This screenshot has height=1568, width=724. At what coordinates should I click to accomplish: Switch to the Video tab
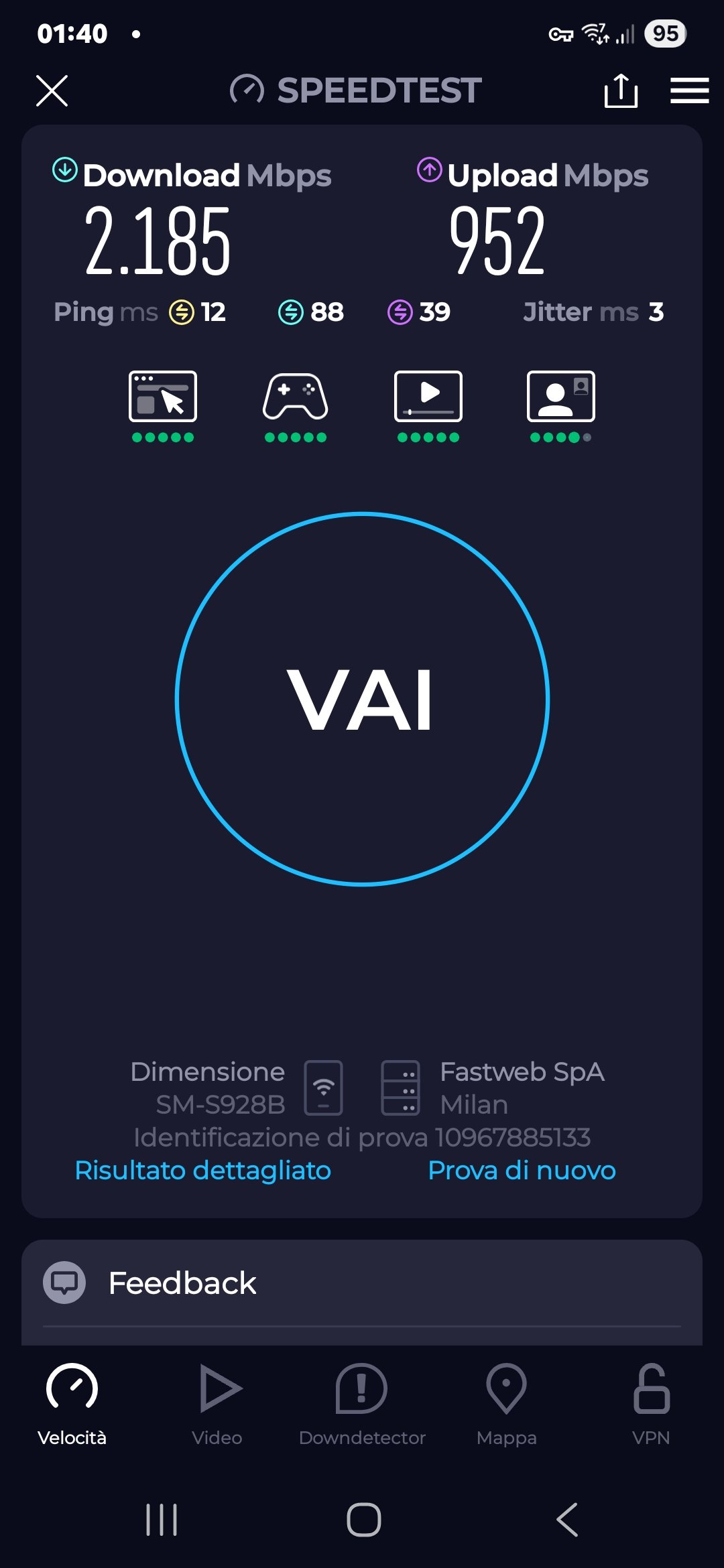(x=217, y=1402)
